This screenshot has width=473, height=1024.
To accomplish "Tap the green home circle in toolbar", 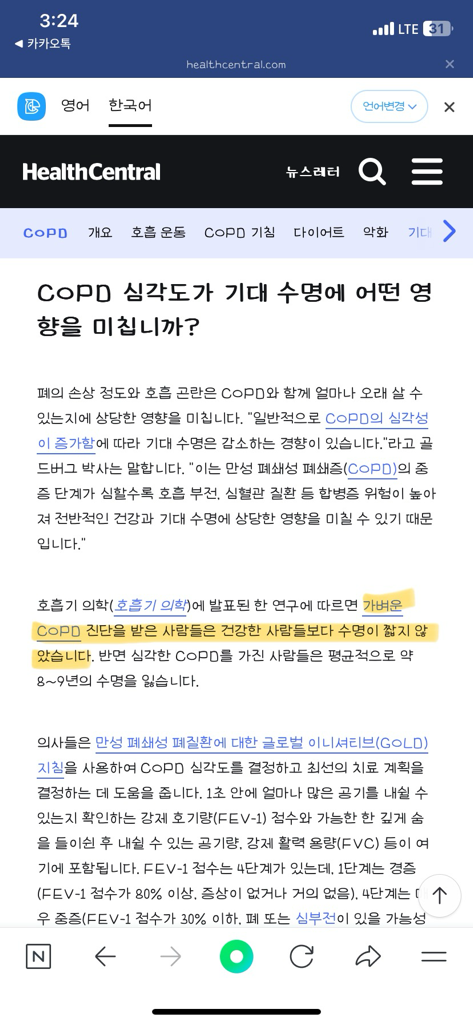I will pyautogui.click(x=236, y=957).
